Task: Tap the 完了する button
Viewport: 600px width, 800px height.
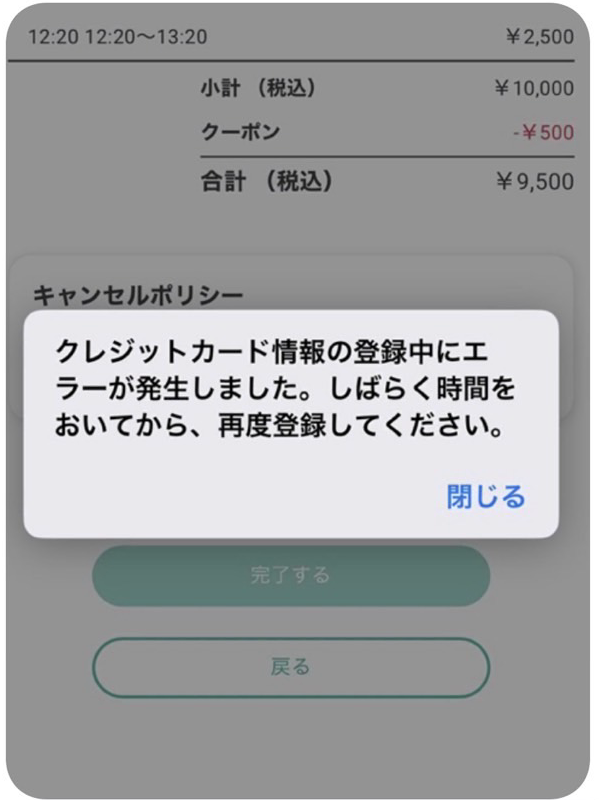Action: pos(291,576)
